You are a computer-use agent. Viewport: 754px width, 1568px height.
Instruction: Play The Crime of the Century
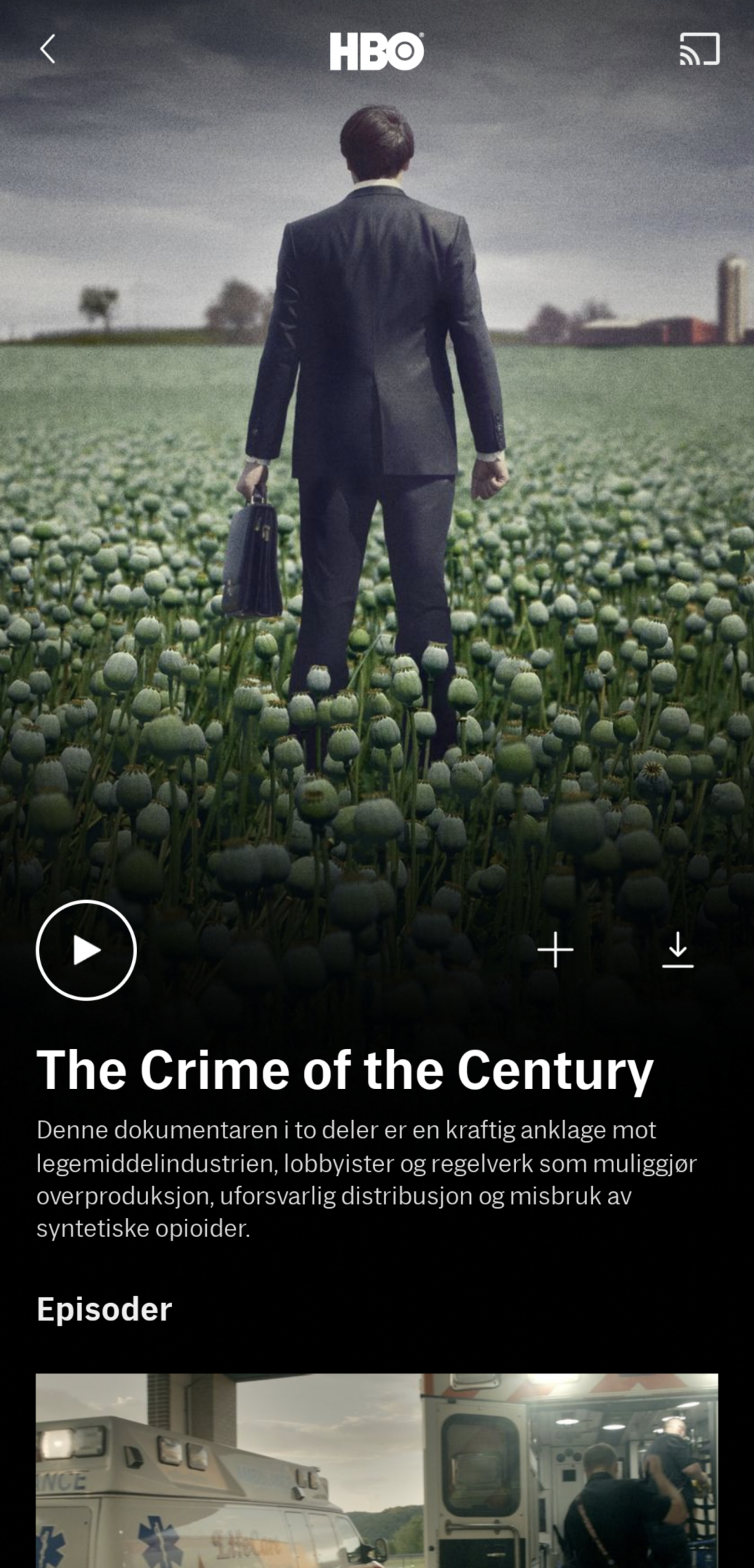pos(86,950)
